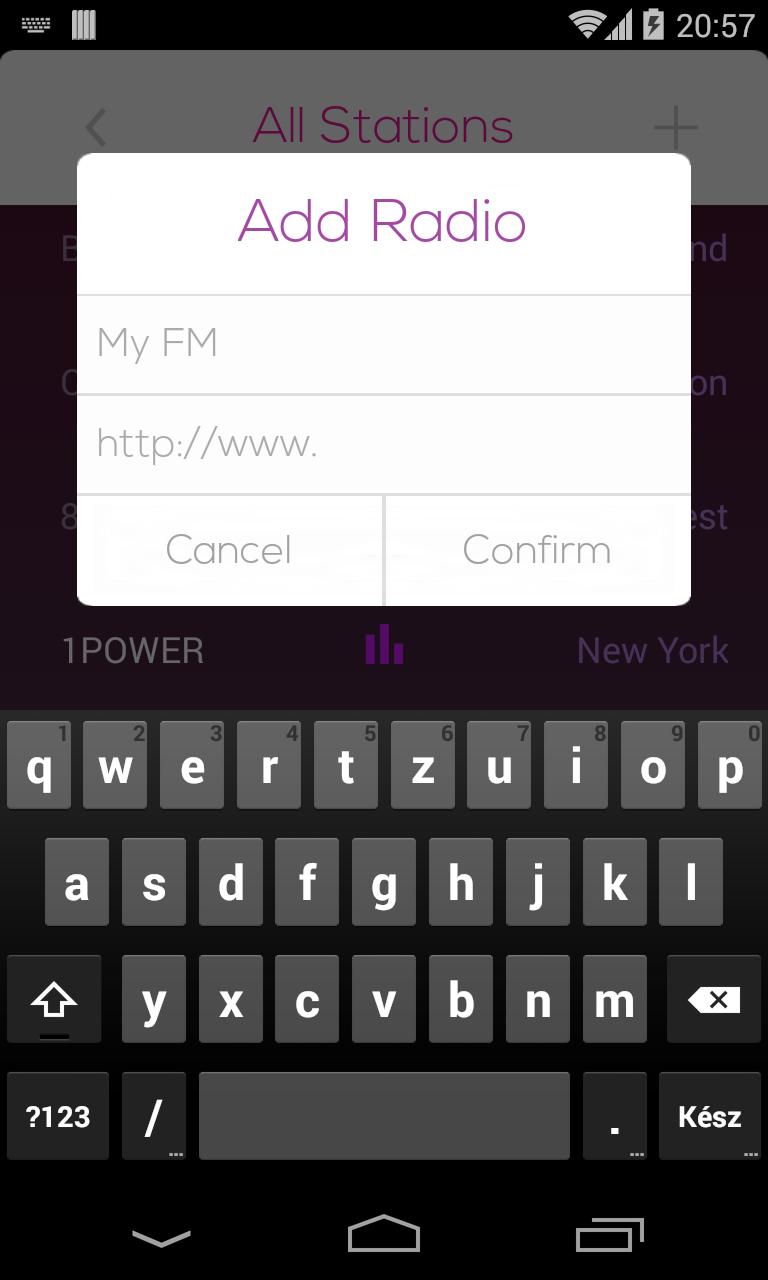Screen dimensions: 768x1280
Task: Tap the My FM station name field
Action: [x=383, y=344]
